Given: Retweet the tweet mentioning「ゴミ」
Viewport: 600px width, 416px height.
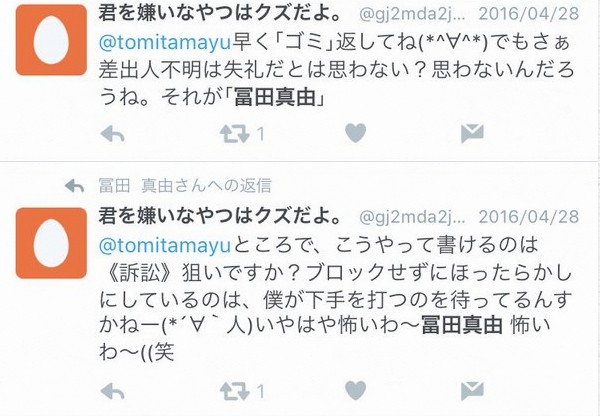Looking at the screenshot, I should 235,132.
